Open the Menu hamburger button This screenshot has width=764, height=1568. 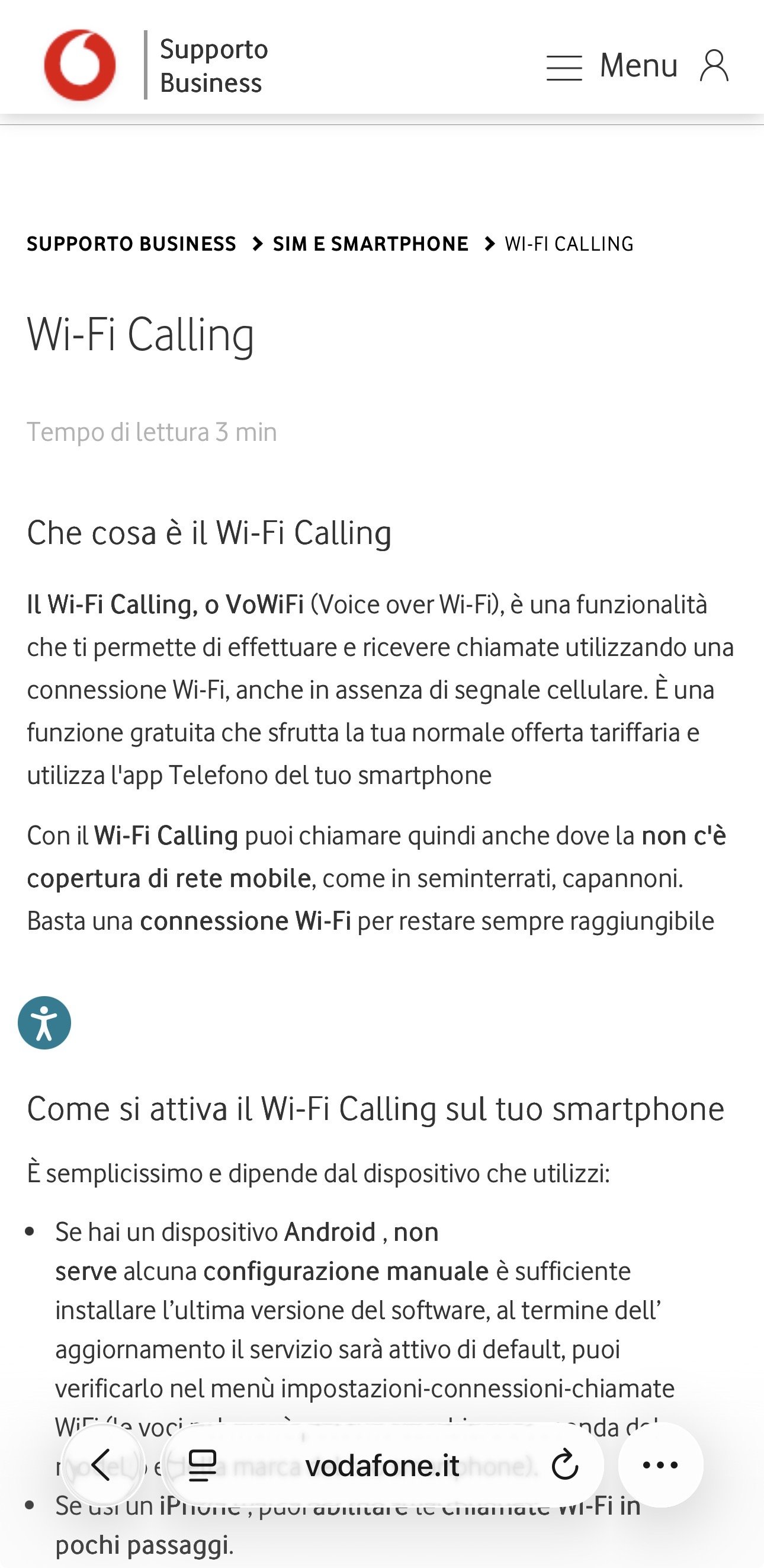click(x=611, y=66)
